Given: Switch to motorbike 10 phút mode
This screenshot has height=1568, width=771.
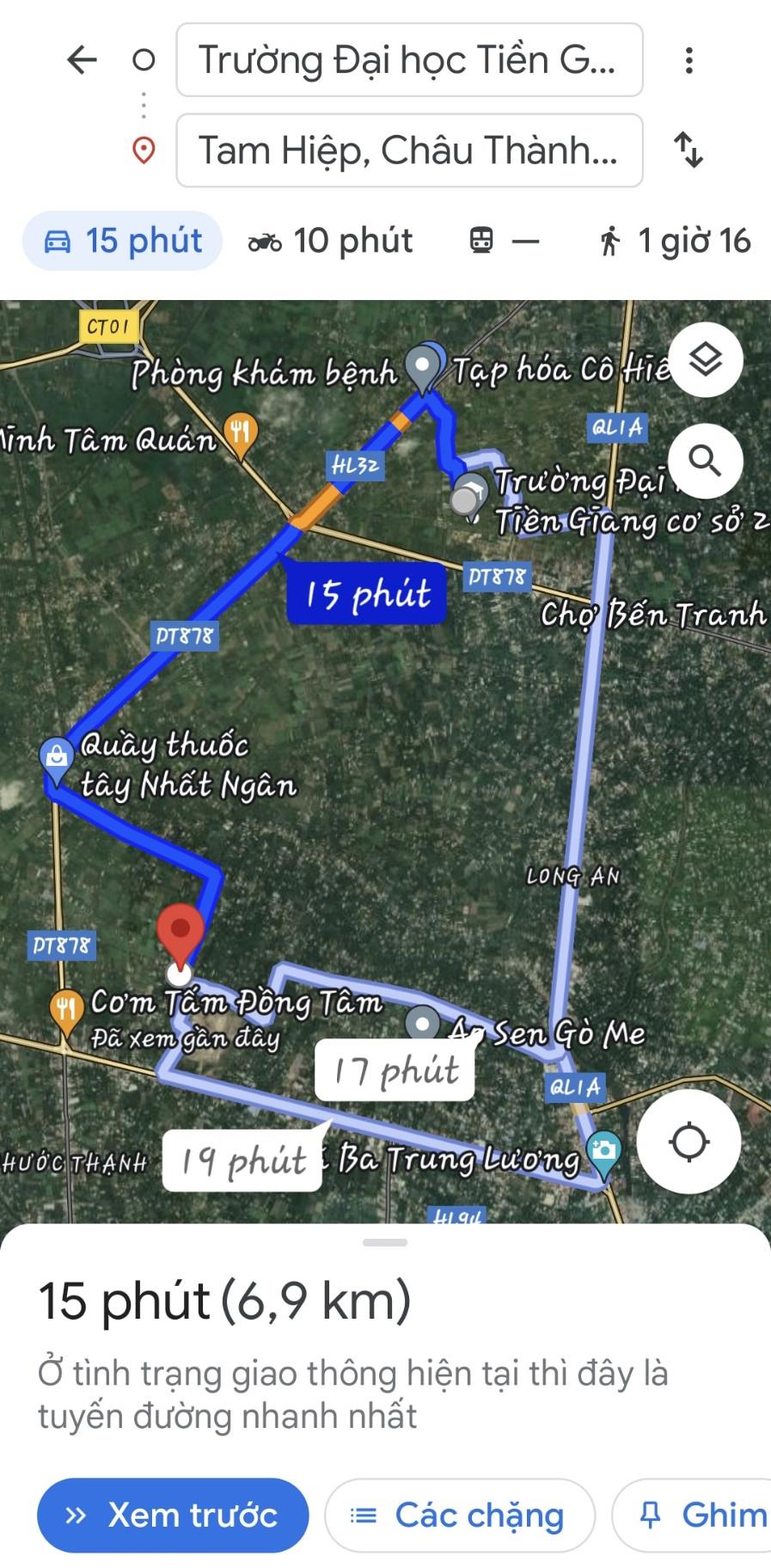Looking at the screenshot, I should [x=331, y=241].
